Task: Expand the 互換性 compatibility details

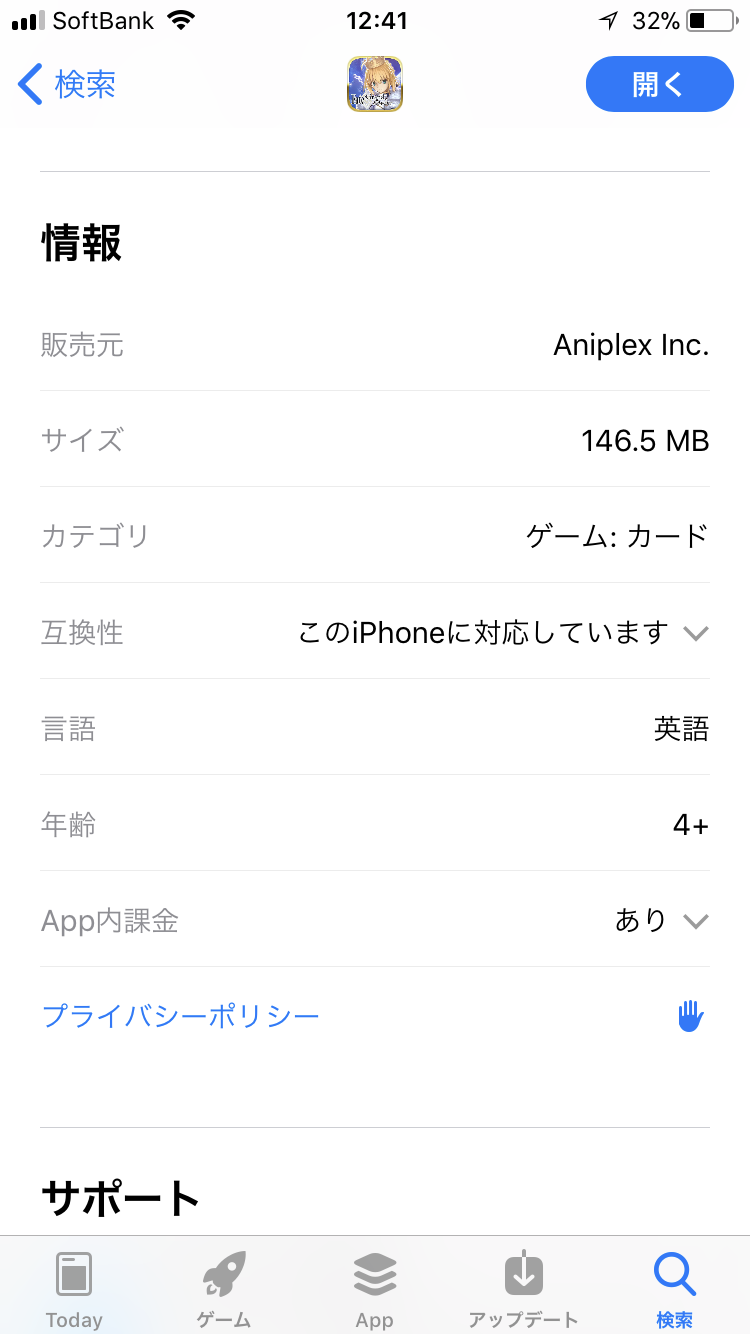Action: tap(695, 633)
